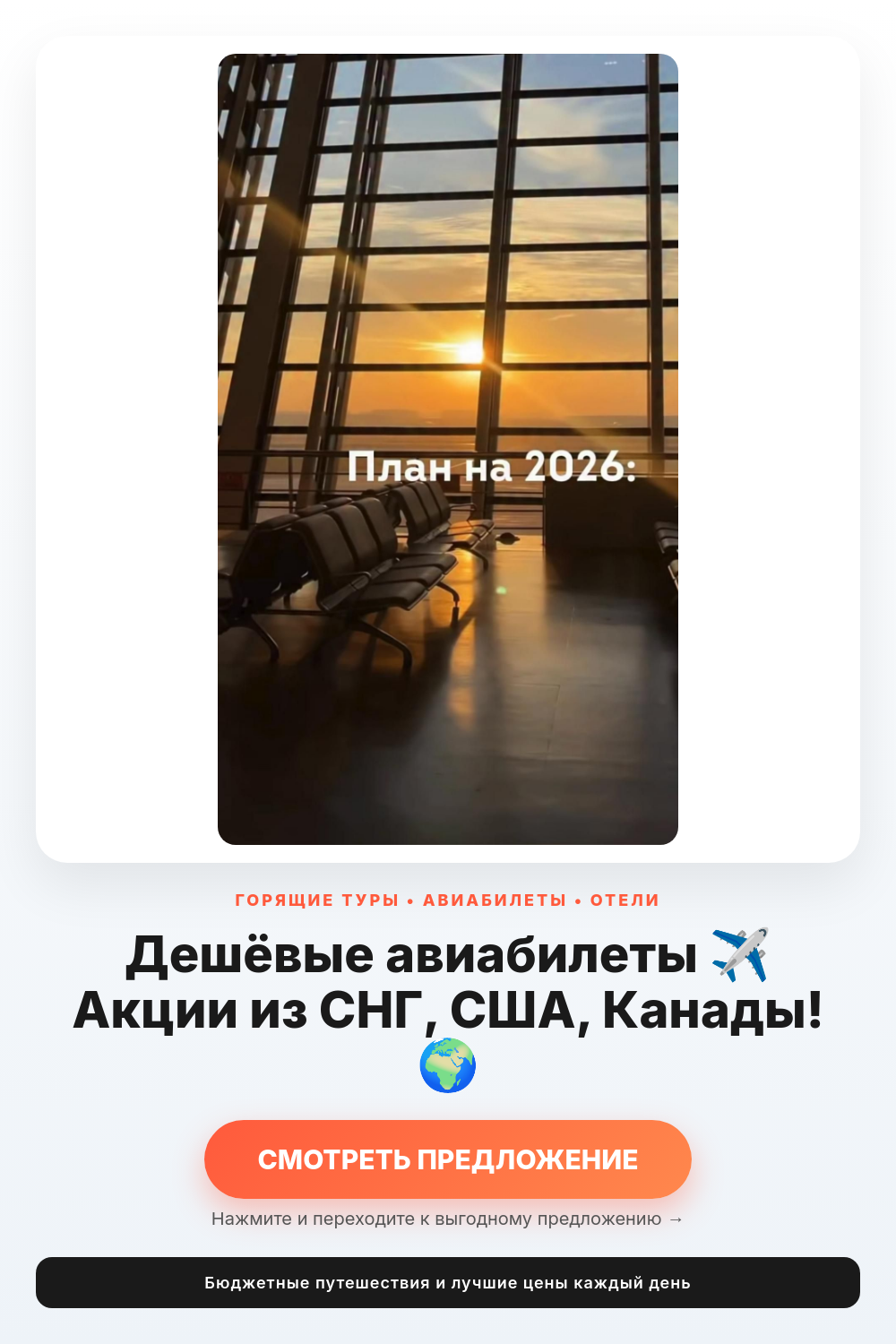Open the airport sunset image card
The width and height of the screenshot is (896, 1344).
tap(448, 449)
